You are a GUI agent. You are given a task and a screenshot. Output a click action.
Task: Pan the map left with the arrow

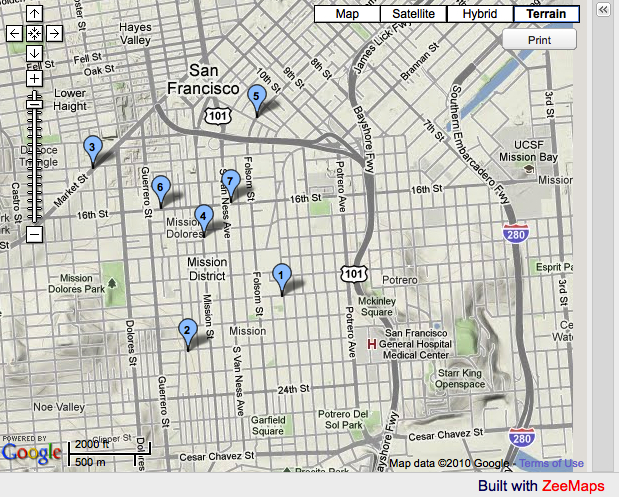point(14,33)
